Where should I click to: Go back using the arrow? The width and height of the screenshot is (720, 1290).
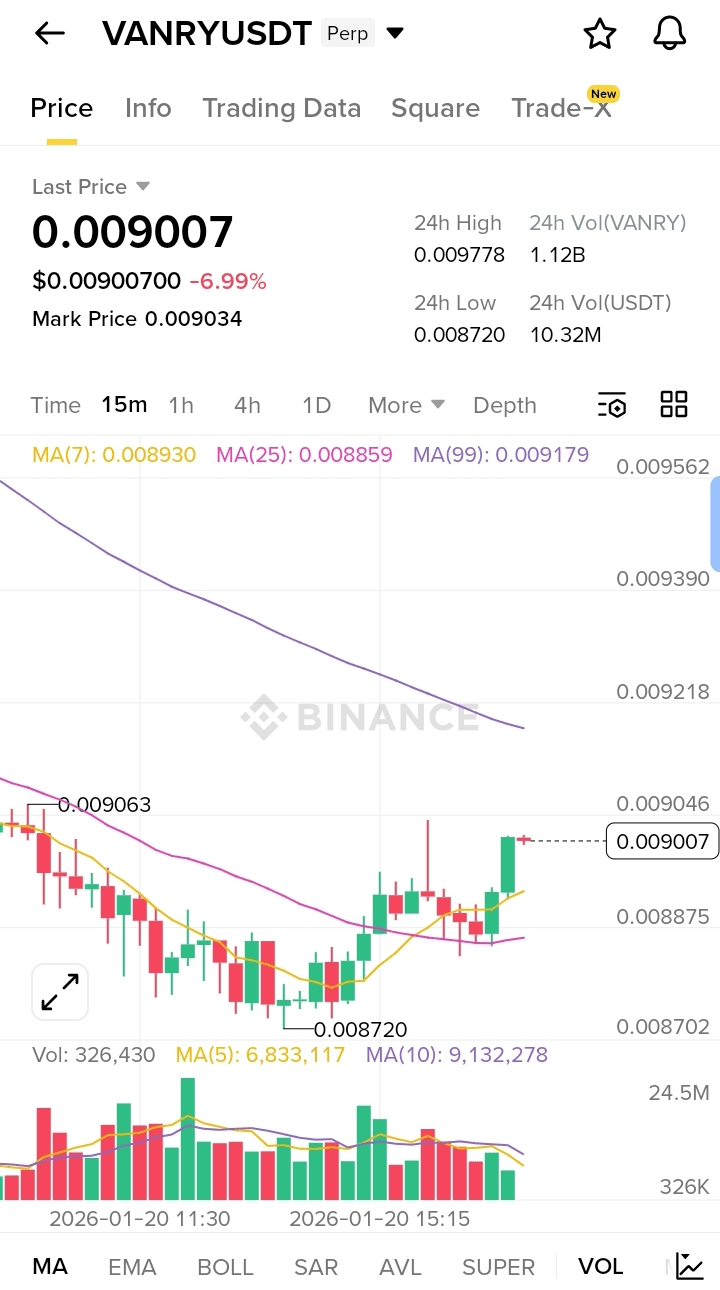49,33
